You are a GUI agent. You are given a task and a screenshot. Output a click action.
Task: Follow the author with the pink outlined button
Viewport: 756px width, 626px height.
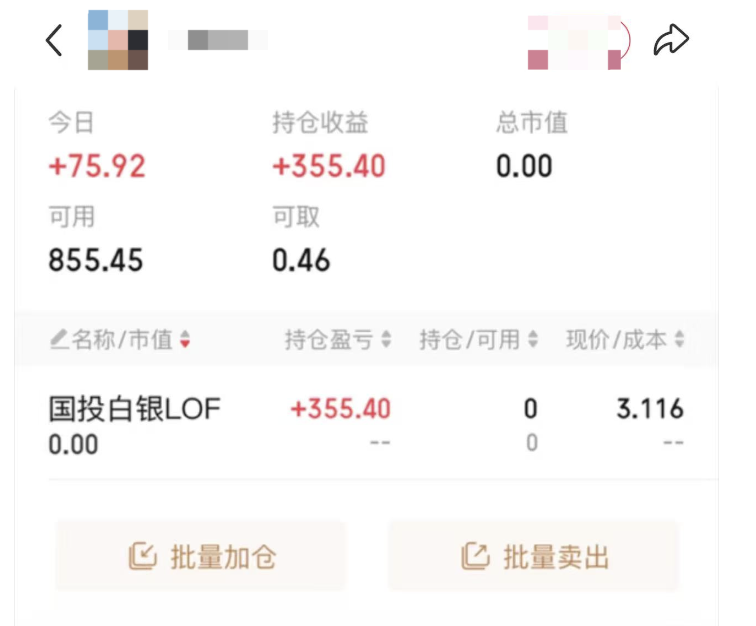point(578,41)
